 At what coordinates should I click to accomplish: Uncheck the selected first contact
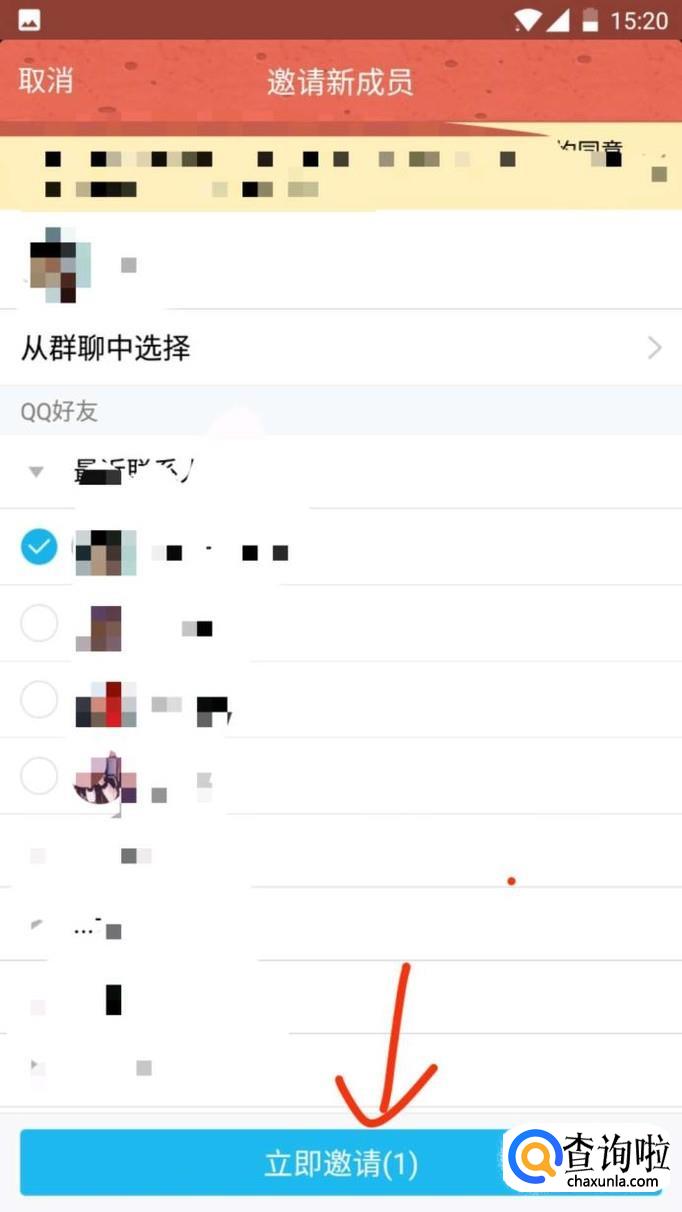click(x=40, y=547)
